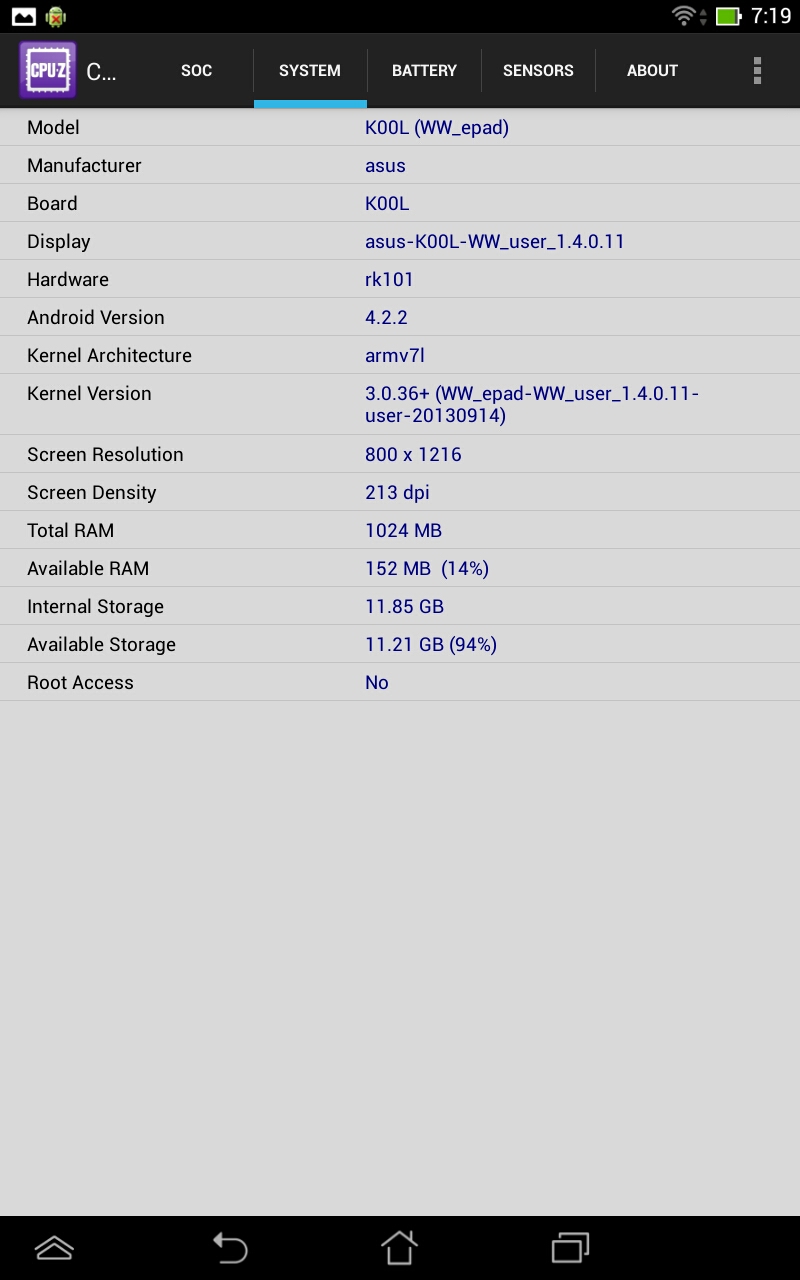This screenshot has width=800, height=1280.
Task: Go to the SENSORS tab
Action: pyautogui.click(x=538, y=71)
